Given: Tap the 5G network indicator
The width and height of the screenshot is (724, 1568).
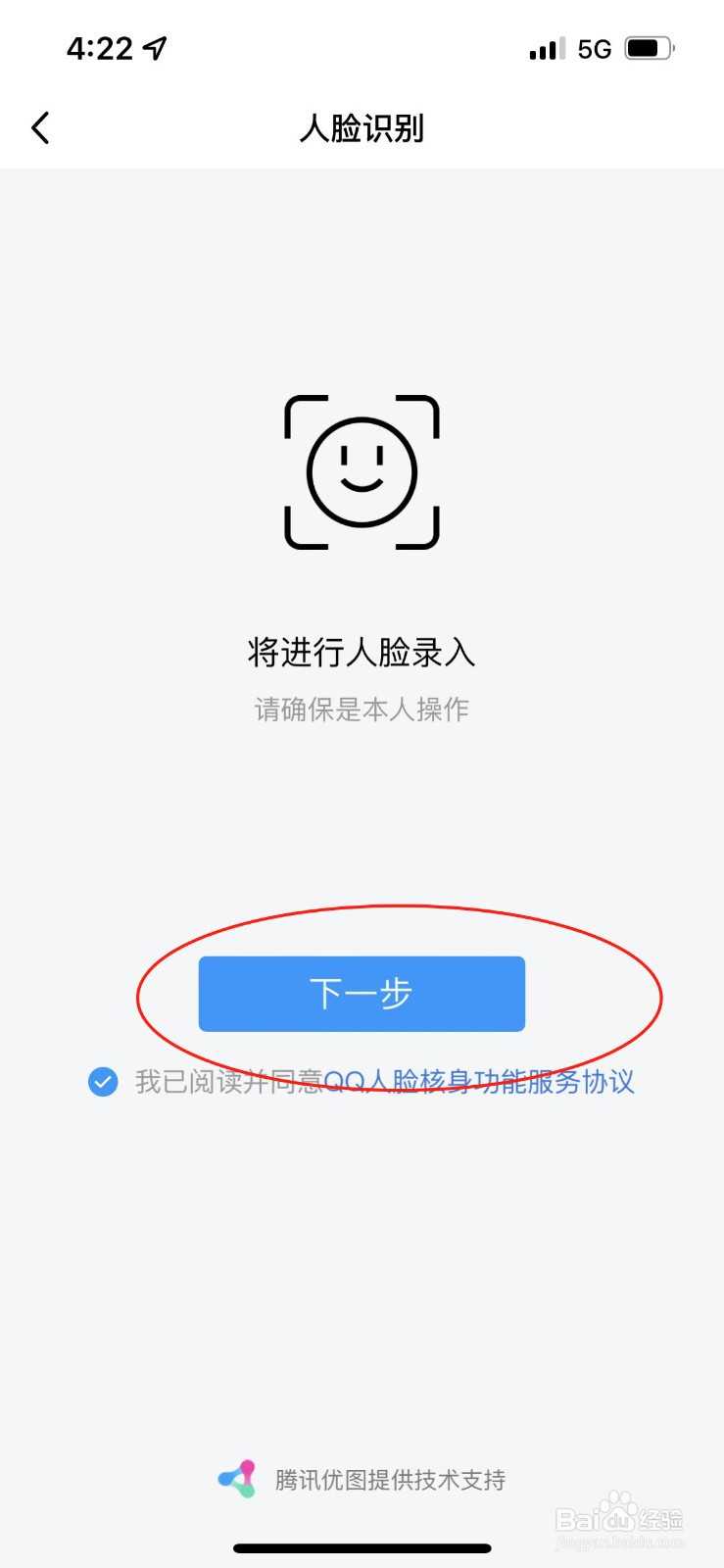Looking at the screenshot, I should tap(593, 47).
